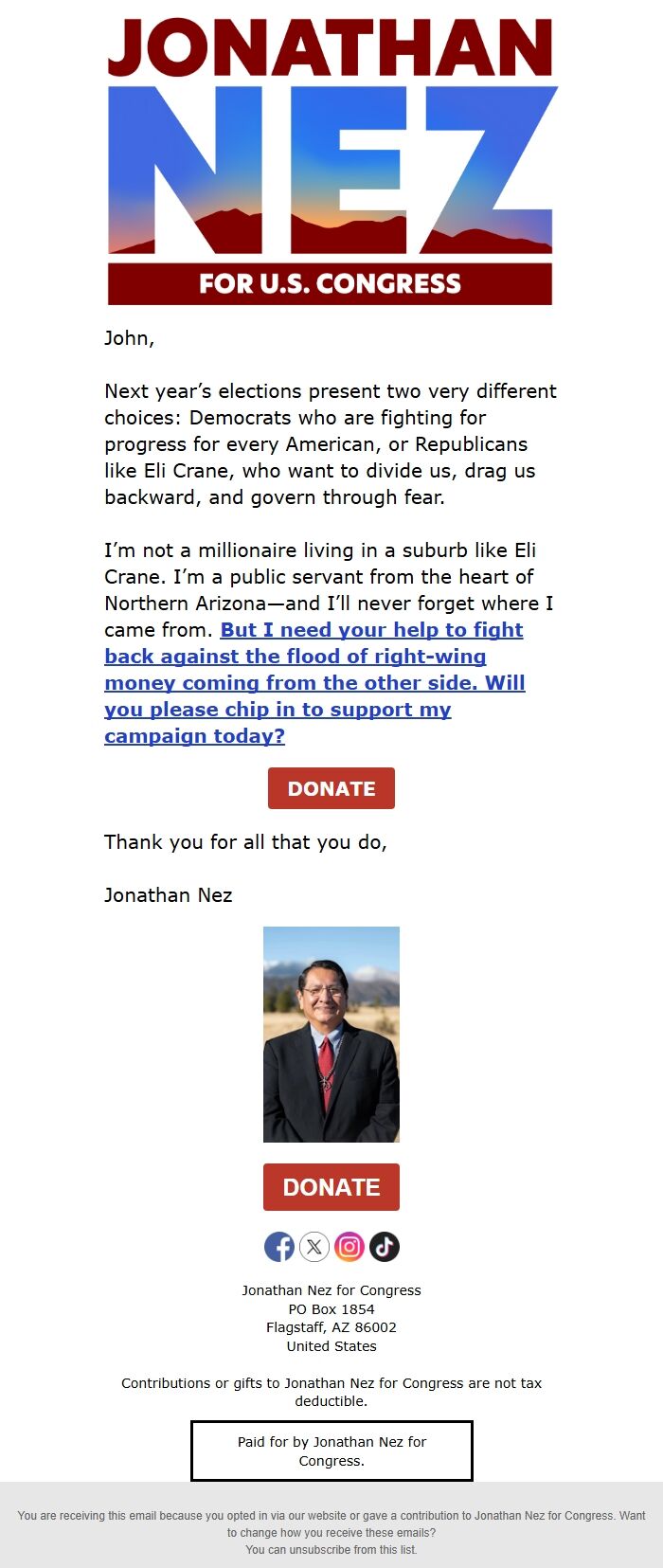Visit the campaign's X profile
The height and width of the screenshot is (1568, 663).
[314, 1247]
